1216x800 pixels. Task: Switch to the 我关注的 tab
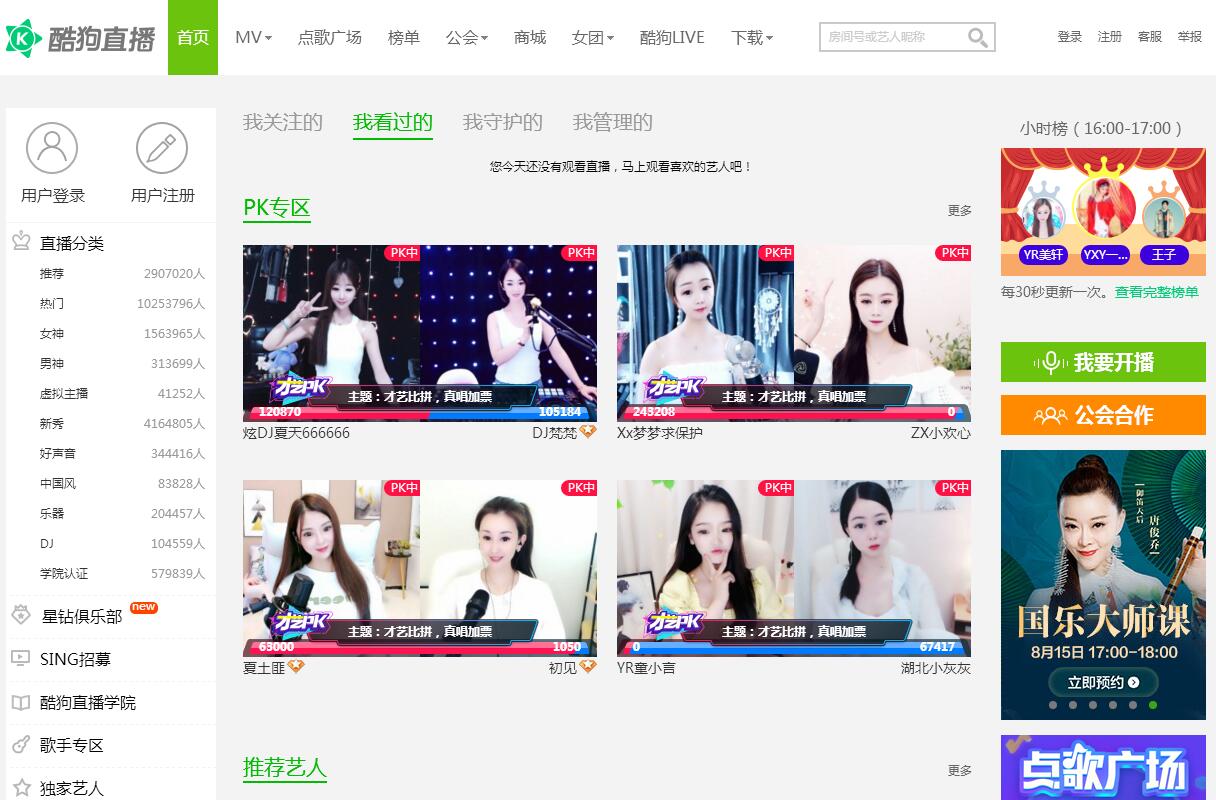pyautogui.click(x=282, y=122)
